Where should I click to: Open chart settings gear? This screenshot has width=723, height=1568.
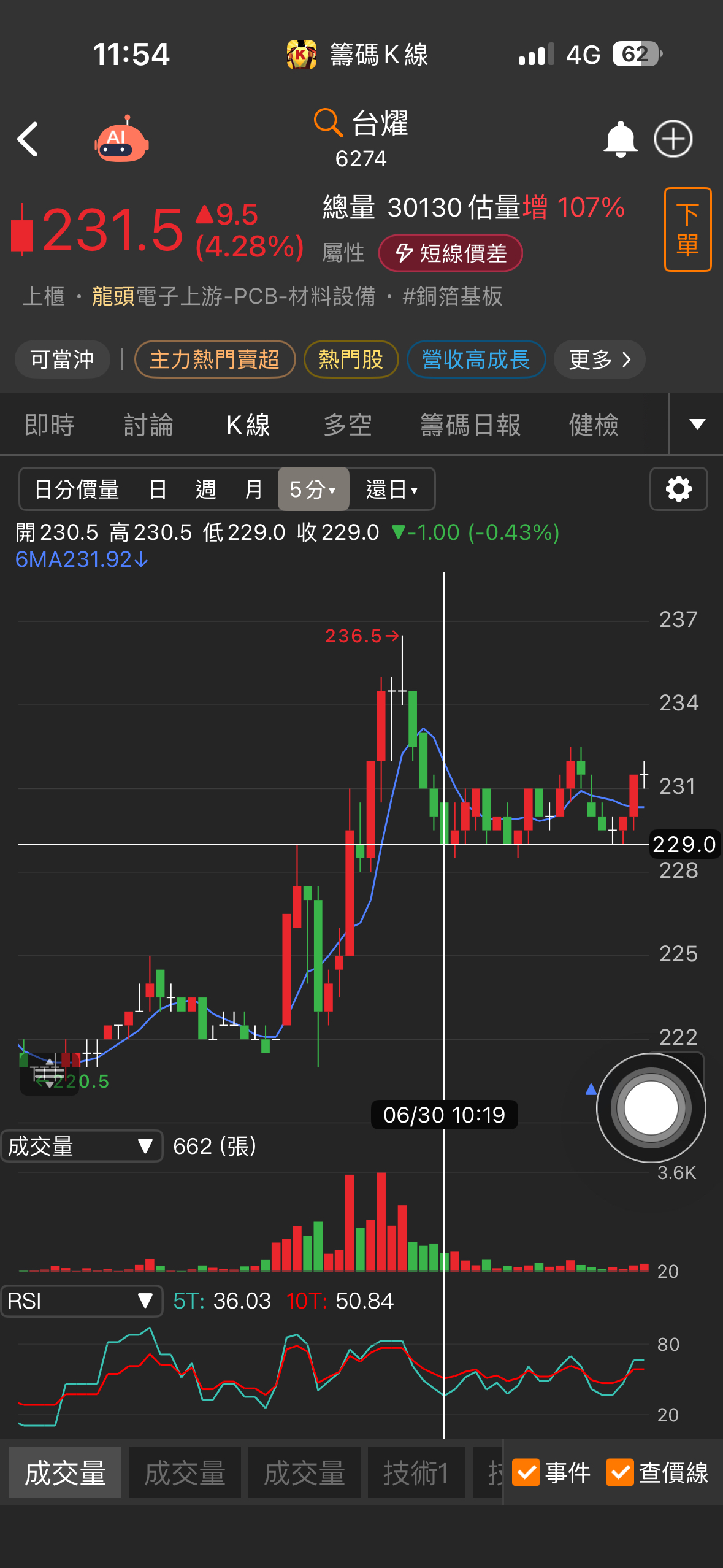[678, 490]
